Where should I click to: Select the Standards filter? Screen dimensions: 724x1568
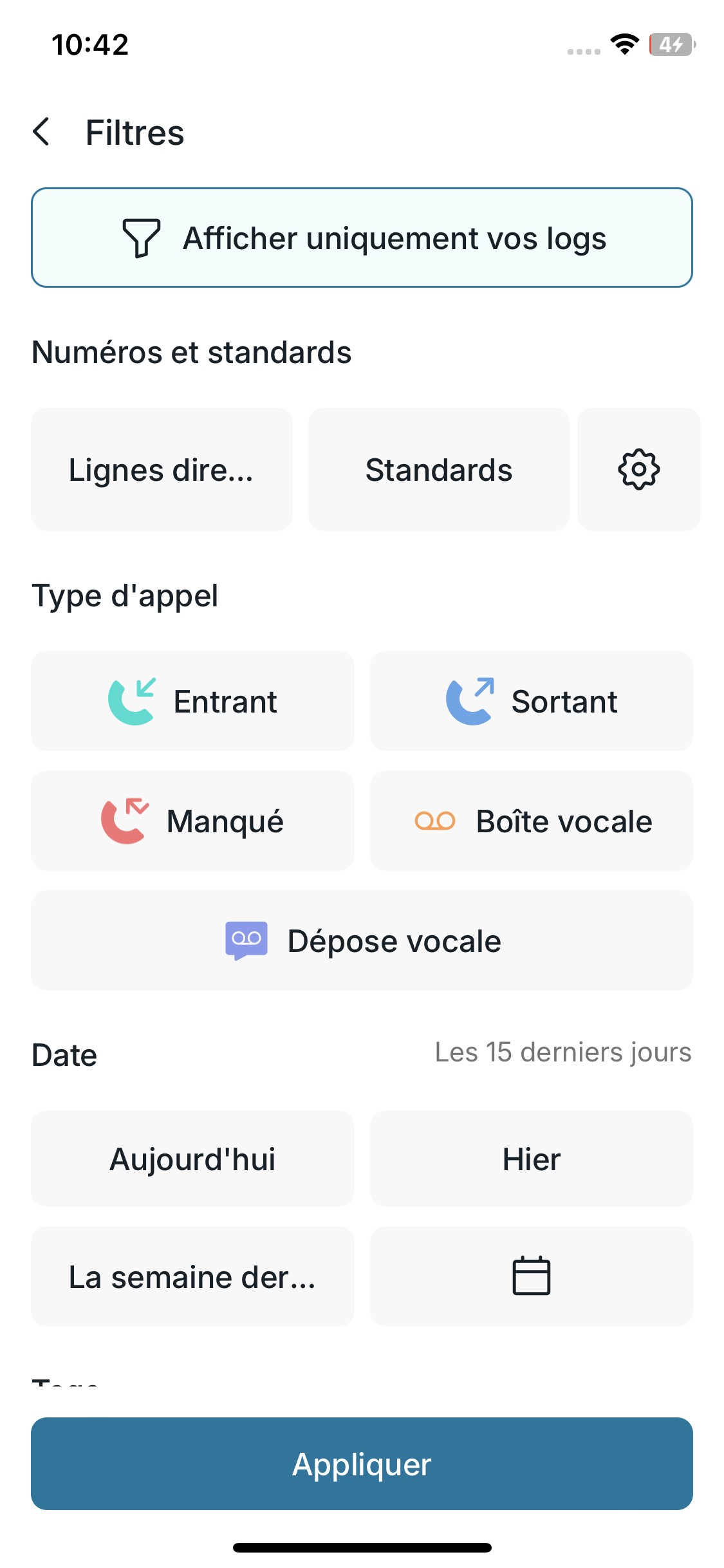pyautogui.click(x=438, y=469)
